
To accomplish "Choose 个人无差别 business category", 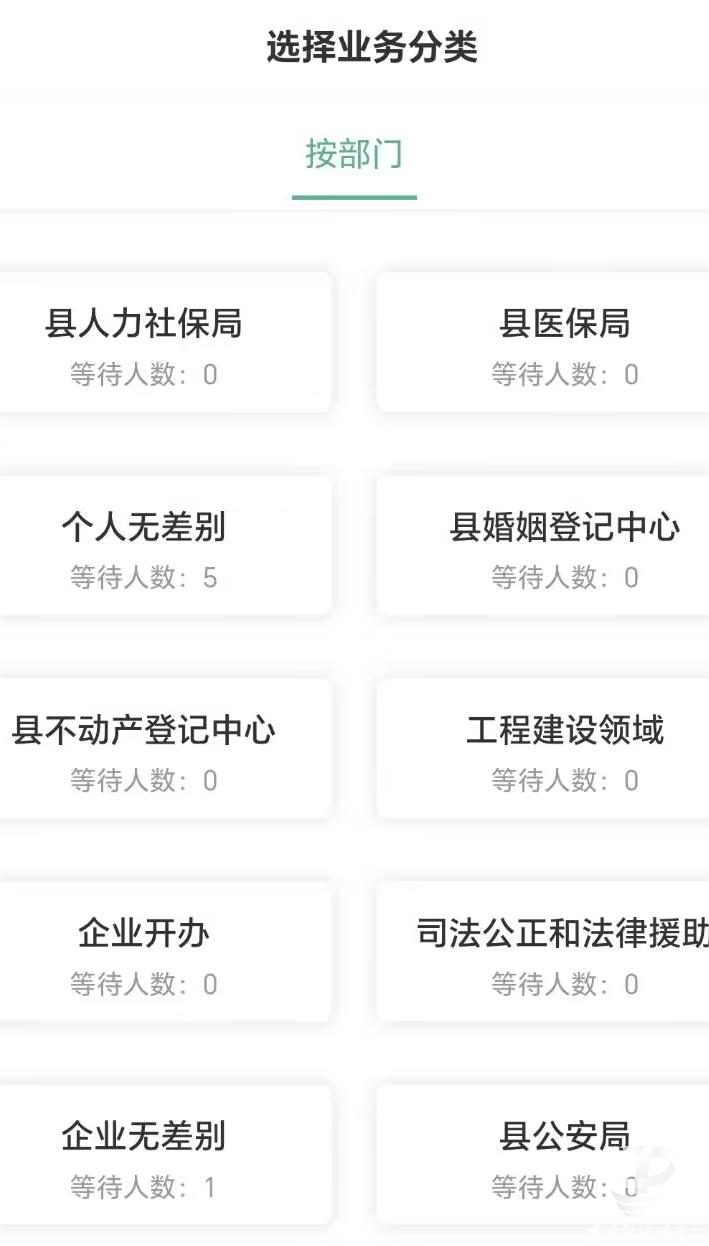I will pos(164,545).
